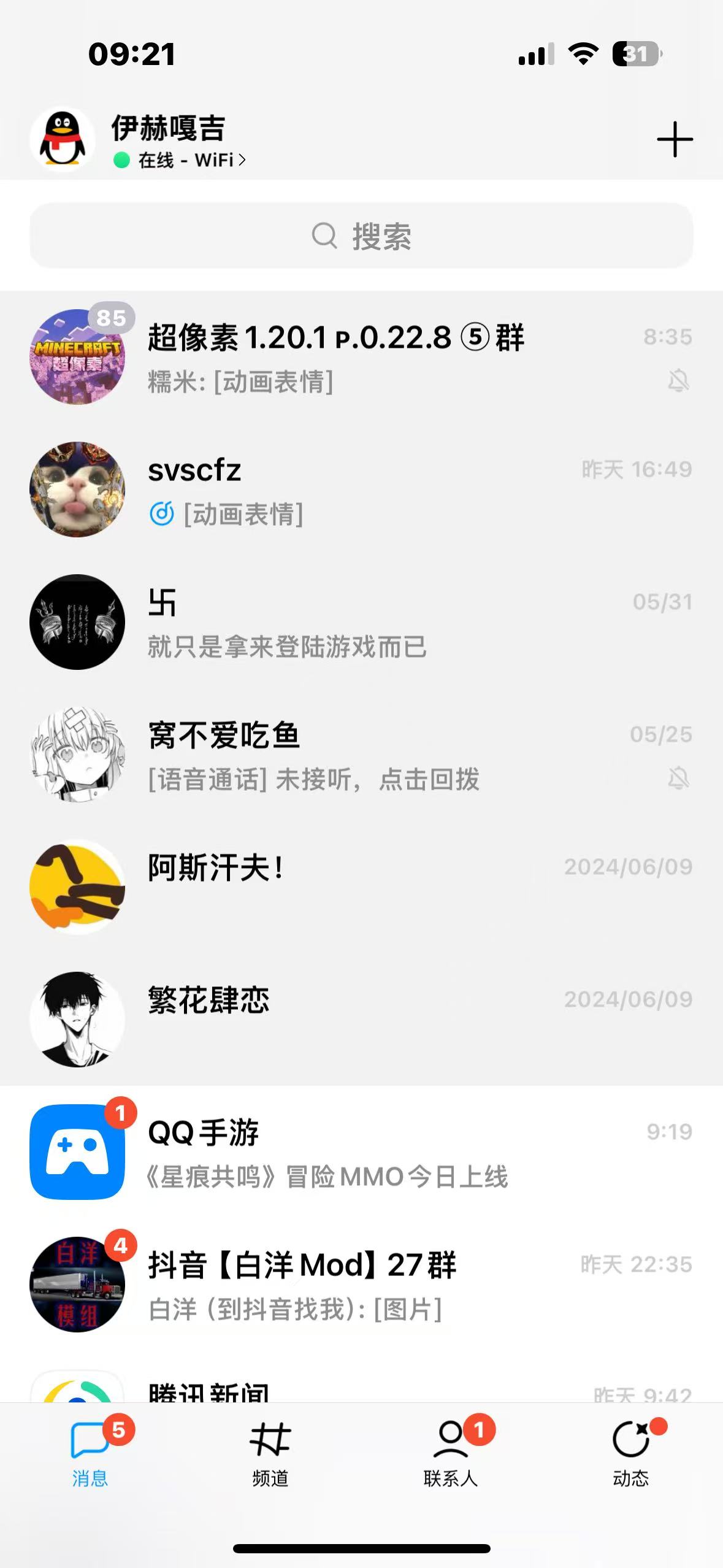
Task: Open the 在线 - WiFi status selector
Action: (x=180, y=160)
